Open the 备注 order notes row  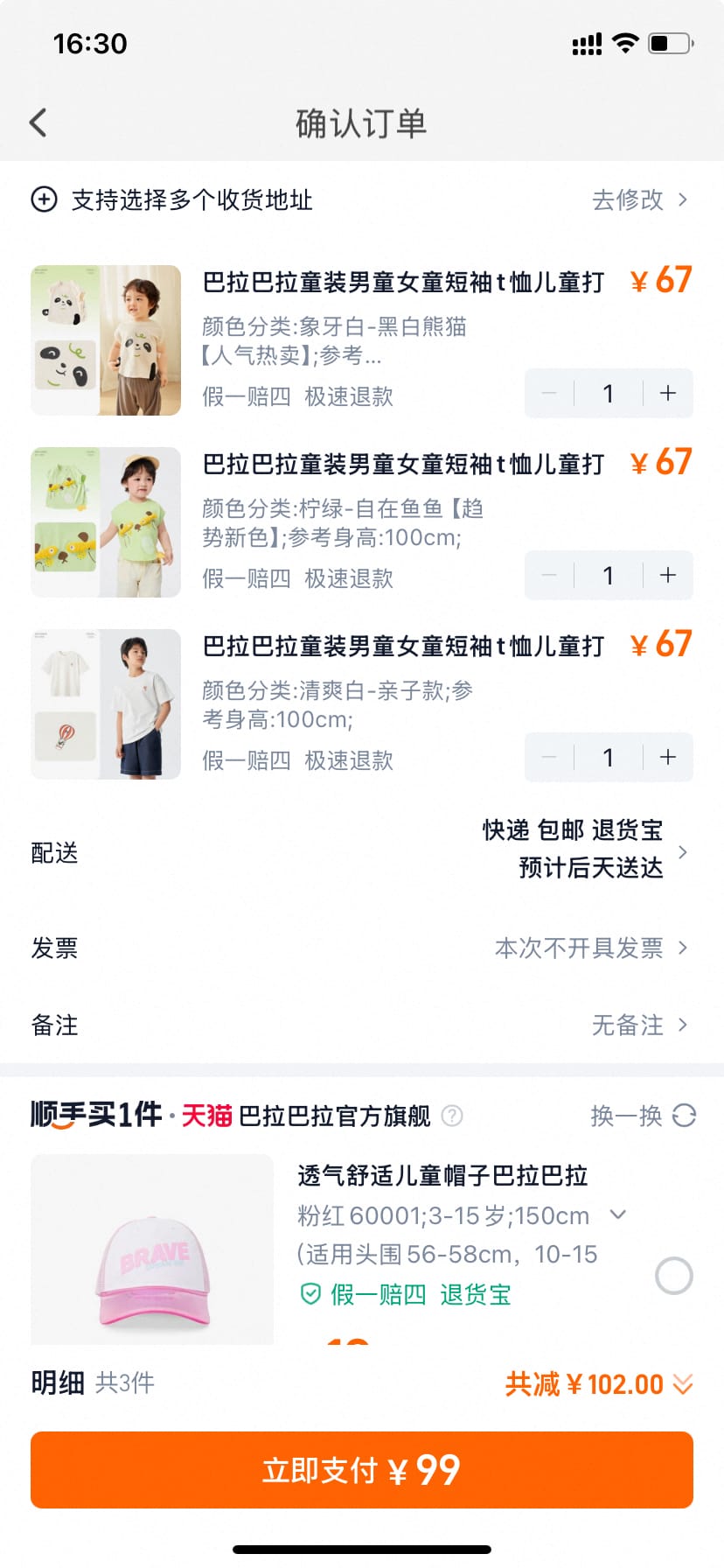tap(362, 1025)
